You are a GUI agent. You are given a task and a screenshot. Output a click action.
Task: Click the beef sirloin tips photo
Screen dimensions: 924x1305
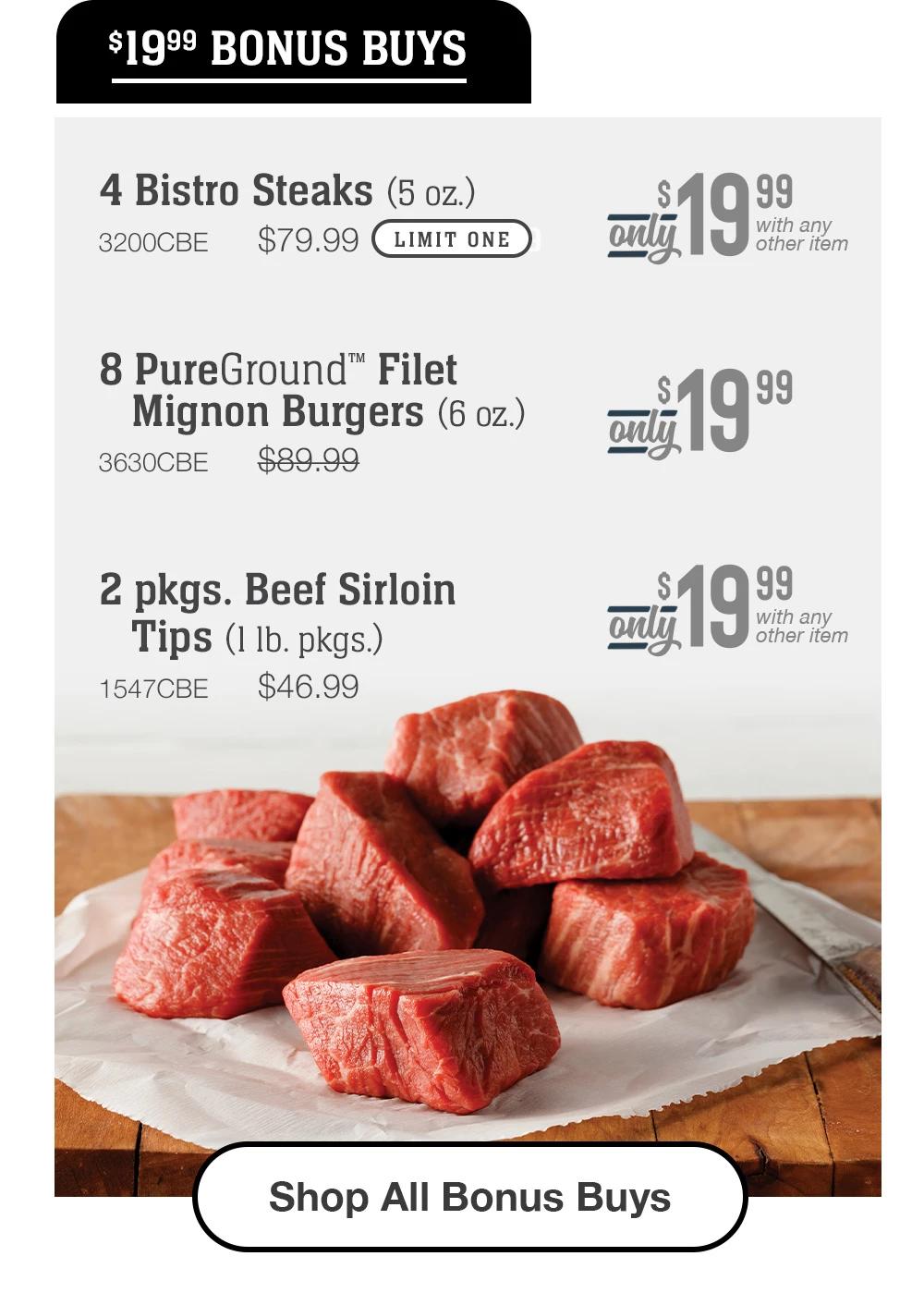pos(462,924)
